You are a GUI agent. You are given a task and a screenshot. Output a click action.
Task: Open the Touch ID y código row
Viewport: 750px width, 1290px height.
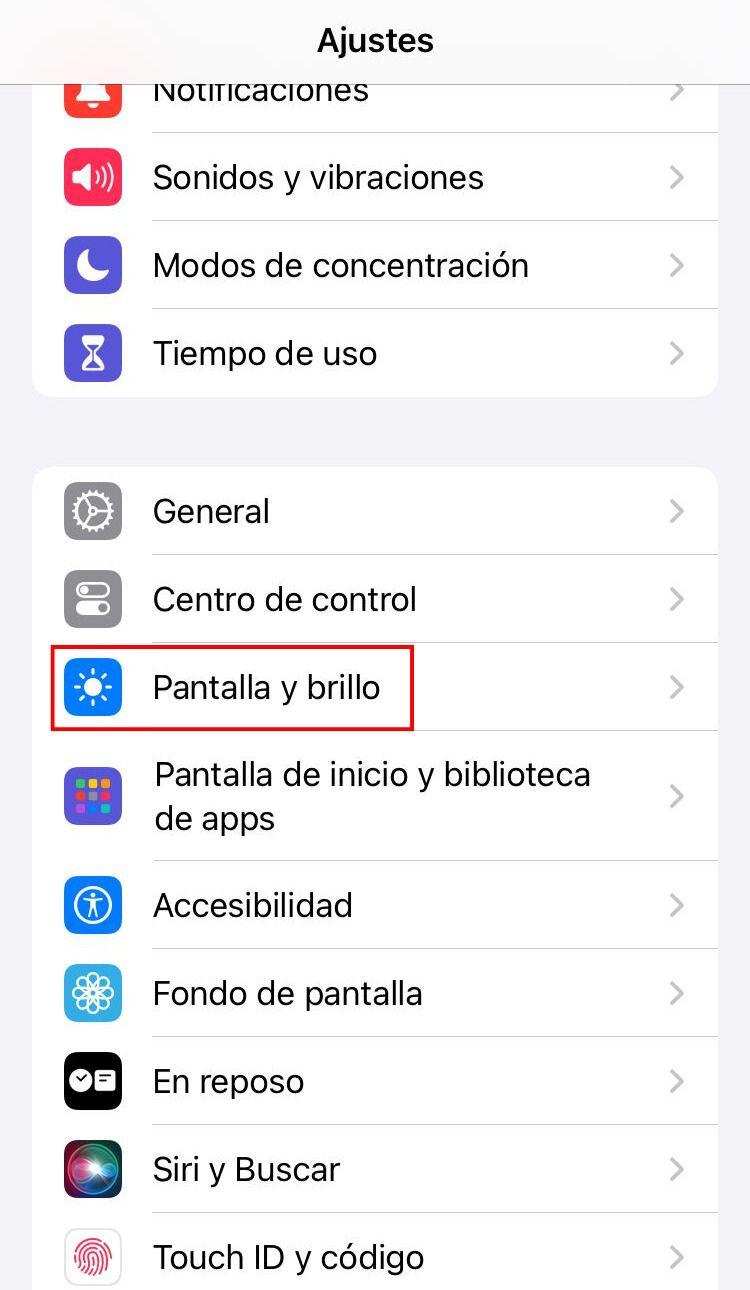point(375,1257)
